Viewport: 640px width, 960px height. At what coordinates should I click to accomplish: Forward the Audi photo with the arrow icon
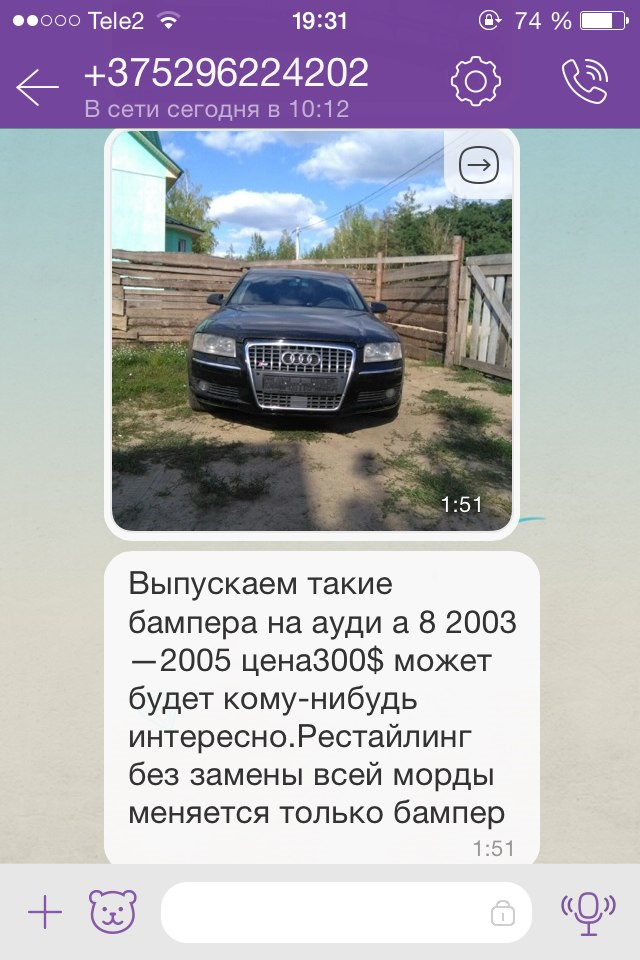pos(480,165)
